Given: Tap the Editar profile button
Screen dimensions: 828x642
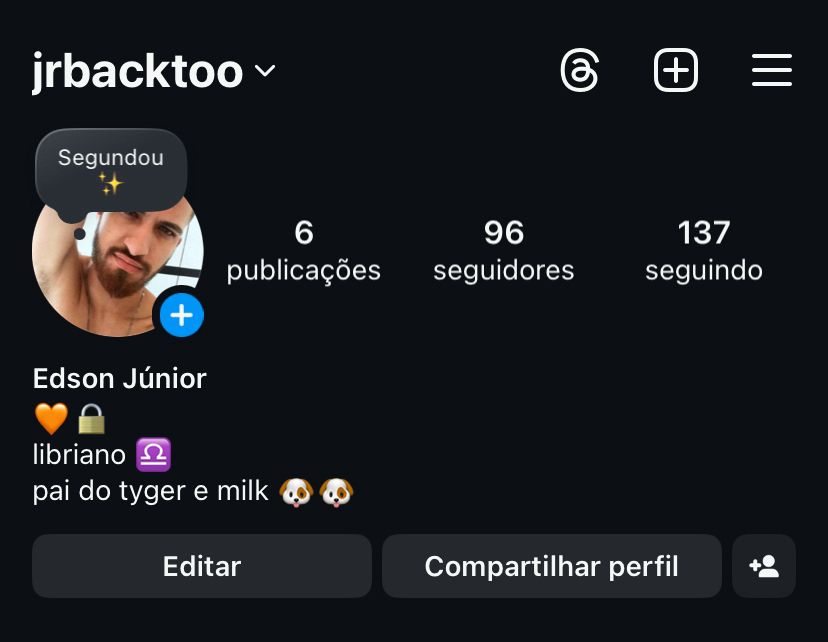Looking at the screenshot, I should [x=202, y=566].
